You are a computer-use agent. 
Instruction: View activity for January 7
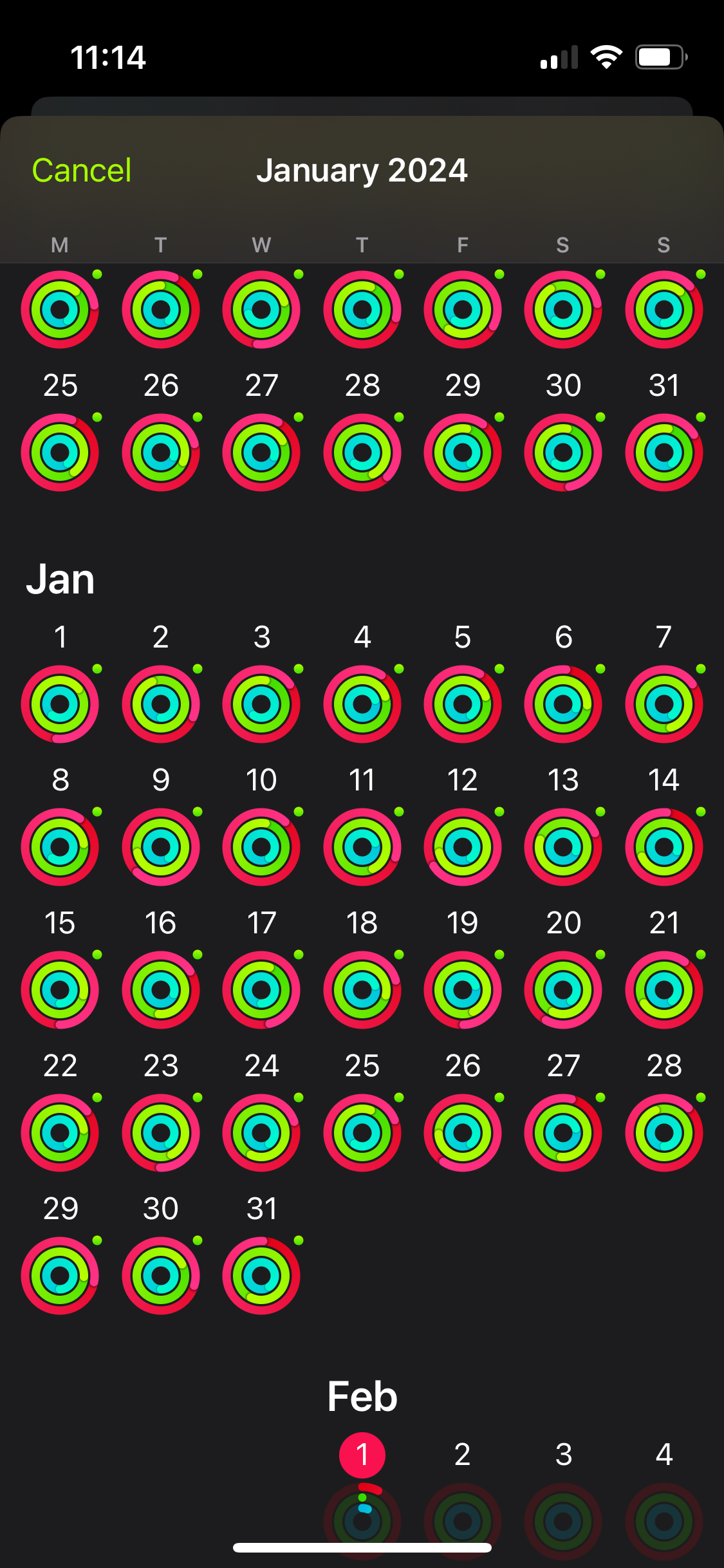(x=664, y=704)
